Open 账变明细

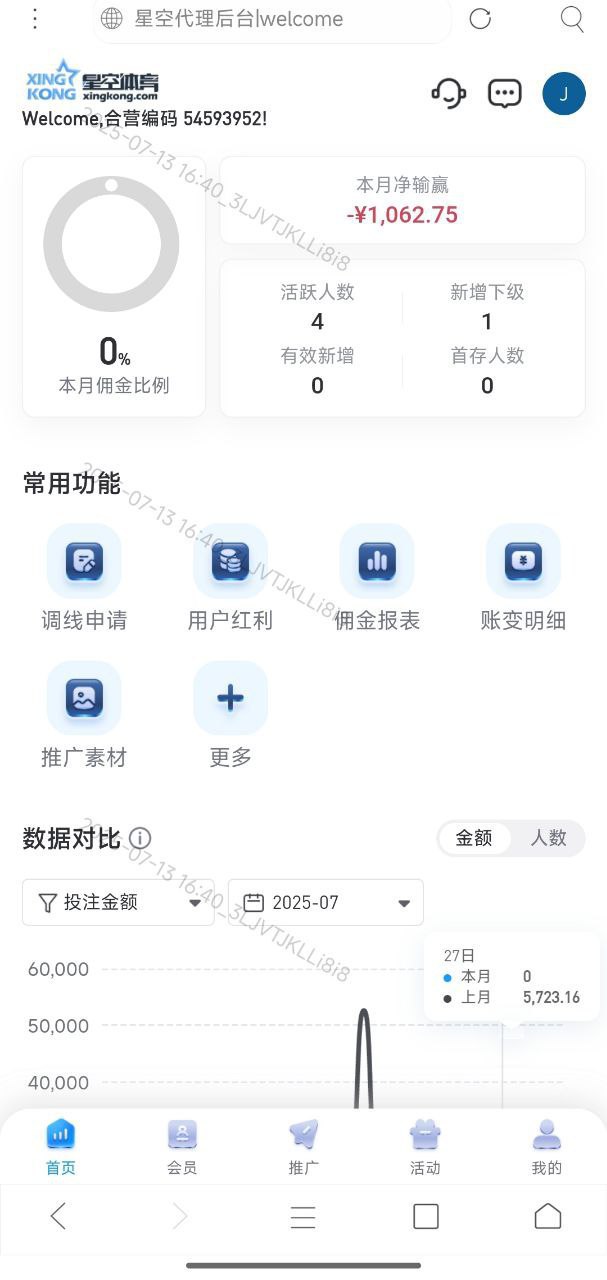point(523,577)
